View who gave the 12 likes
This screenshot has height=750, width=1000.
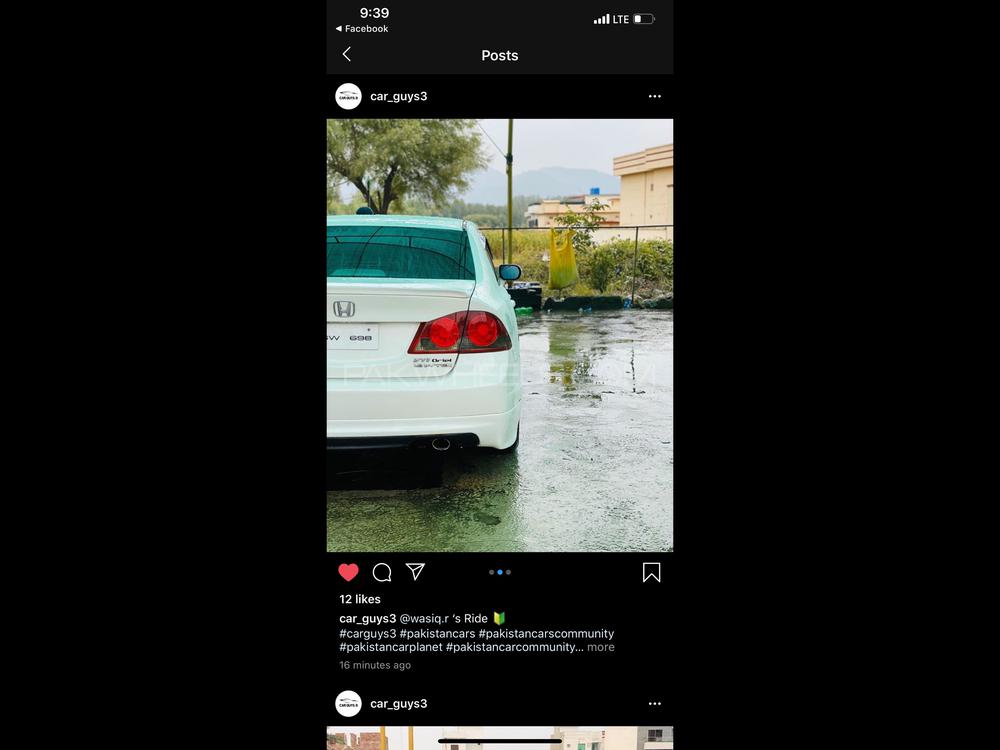click(x=360, y=599)
